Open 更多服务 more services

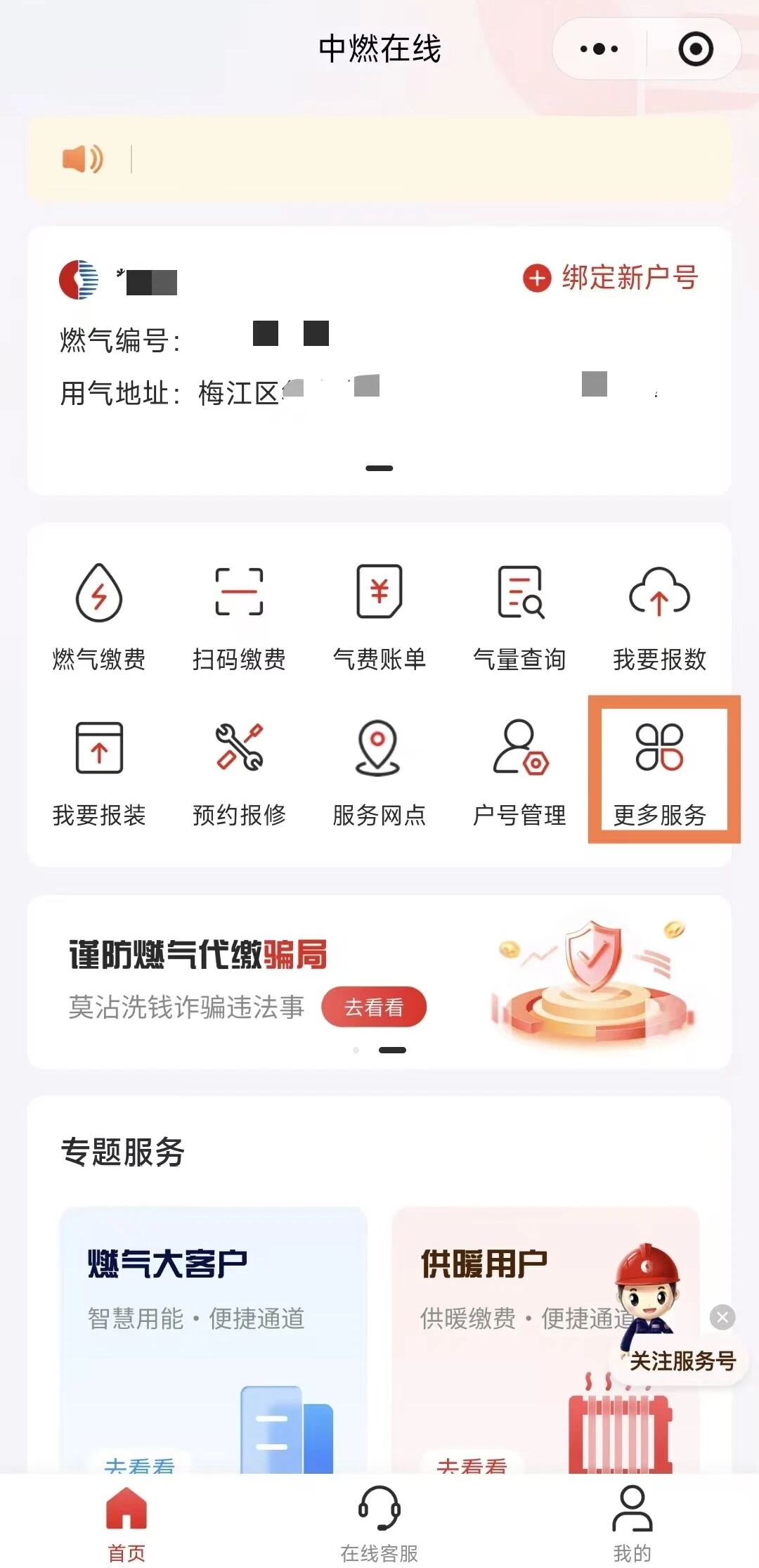(659, 771)
